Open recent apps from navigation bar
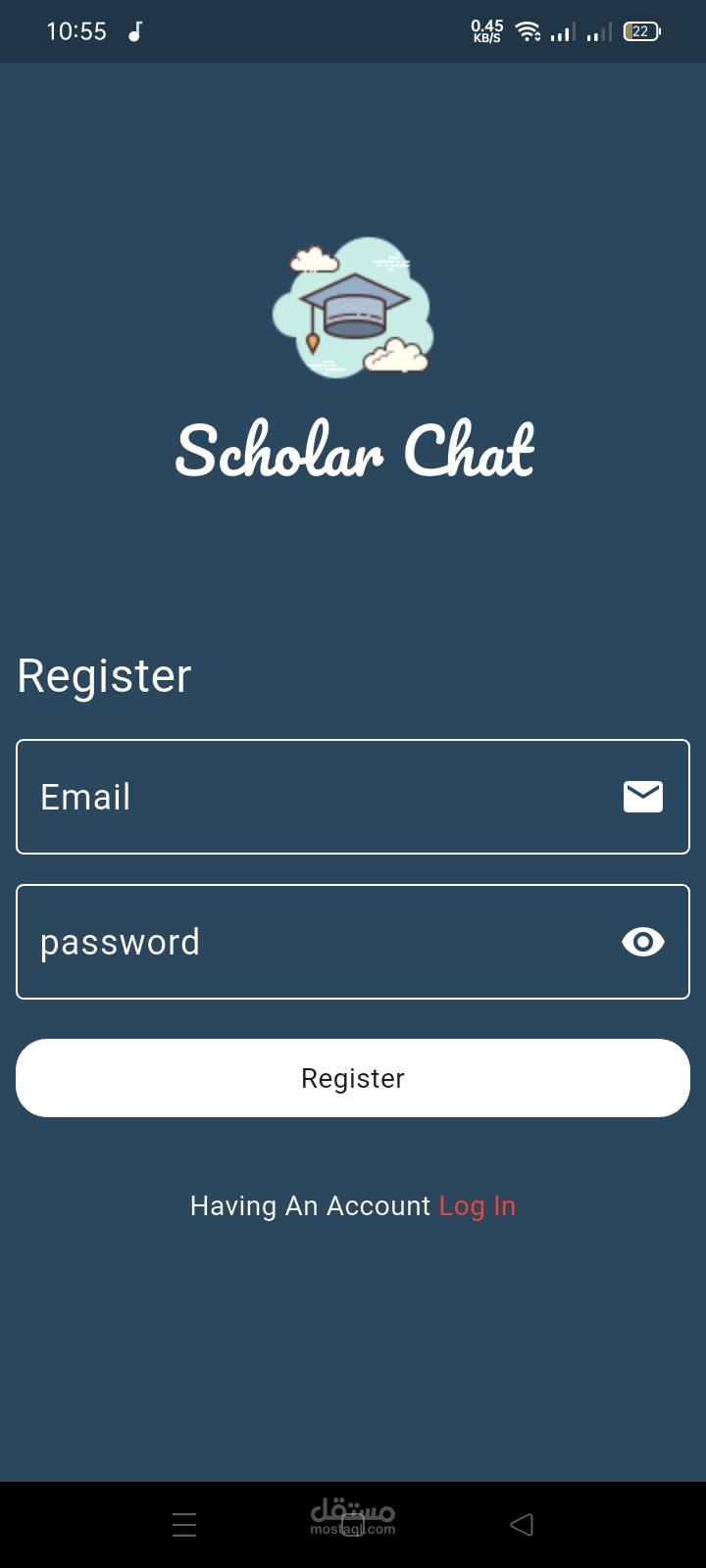 coord(184,1524)
